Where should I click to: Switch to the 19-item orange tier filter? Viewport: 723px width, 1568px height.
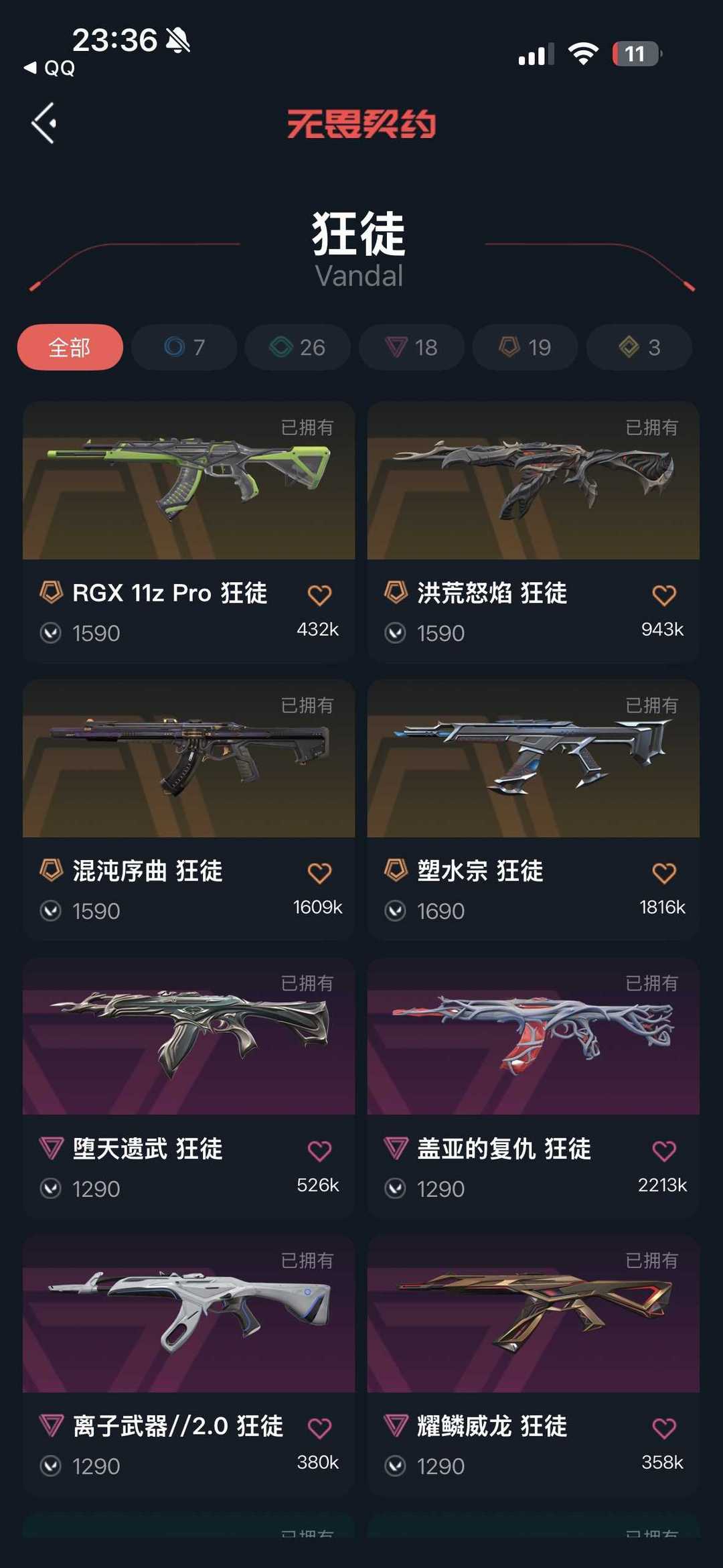pos(525,347)
